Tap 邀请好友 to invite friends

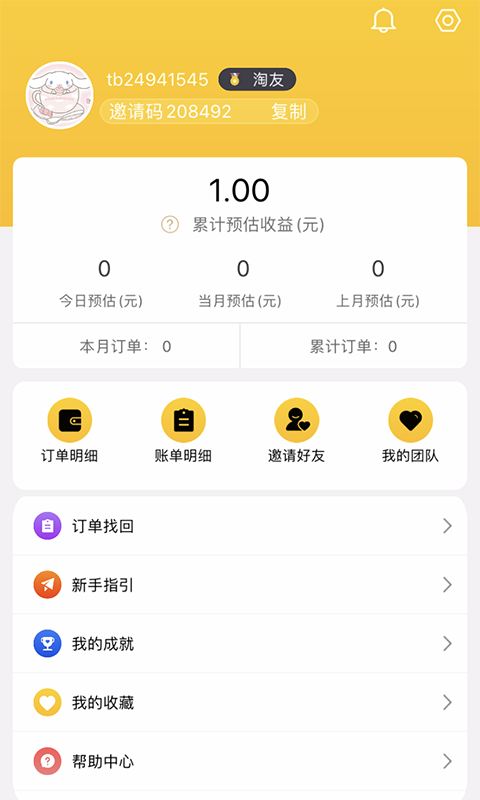pos(296,431)
